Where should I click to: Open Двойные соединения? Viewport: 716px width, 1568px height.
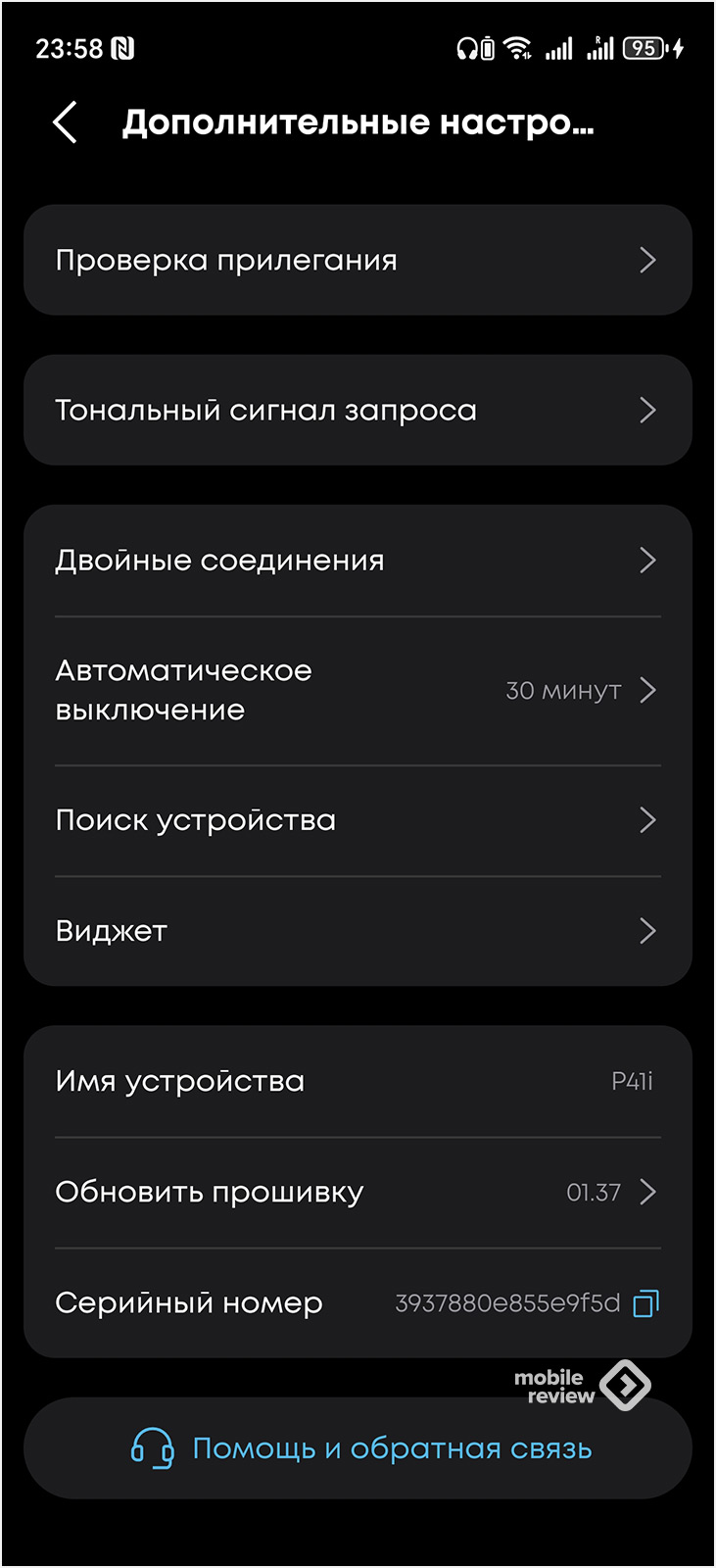(358, 561)
